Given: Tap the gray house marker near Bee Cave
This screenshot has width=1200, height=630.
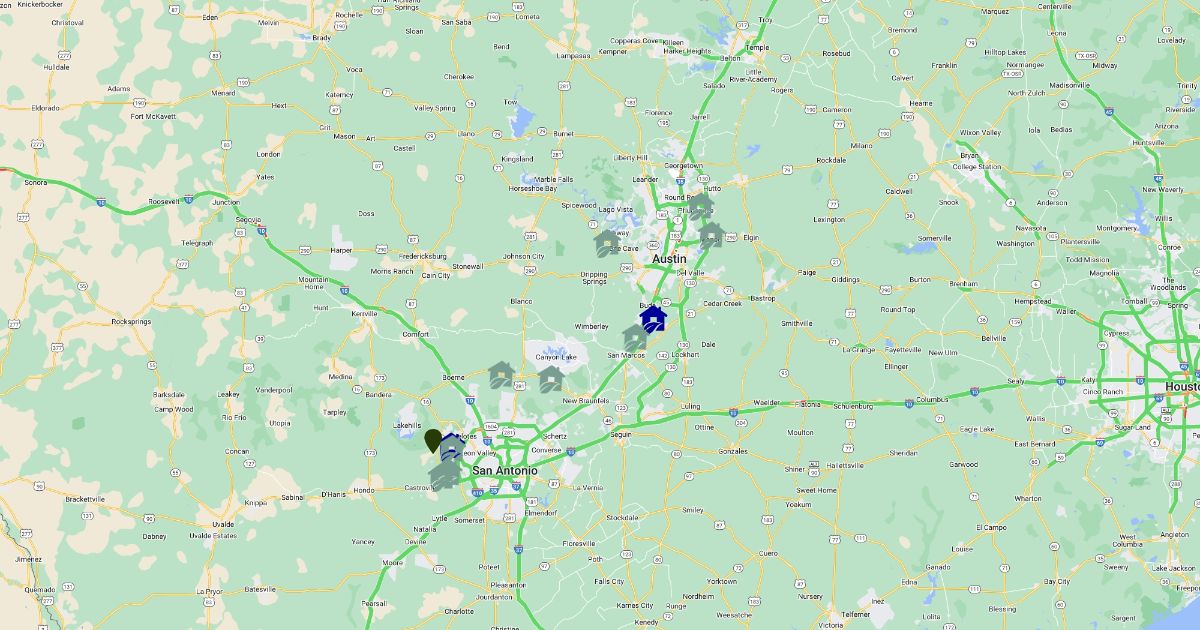Looking at the screenshot, I should [607, 243].
